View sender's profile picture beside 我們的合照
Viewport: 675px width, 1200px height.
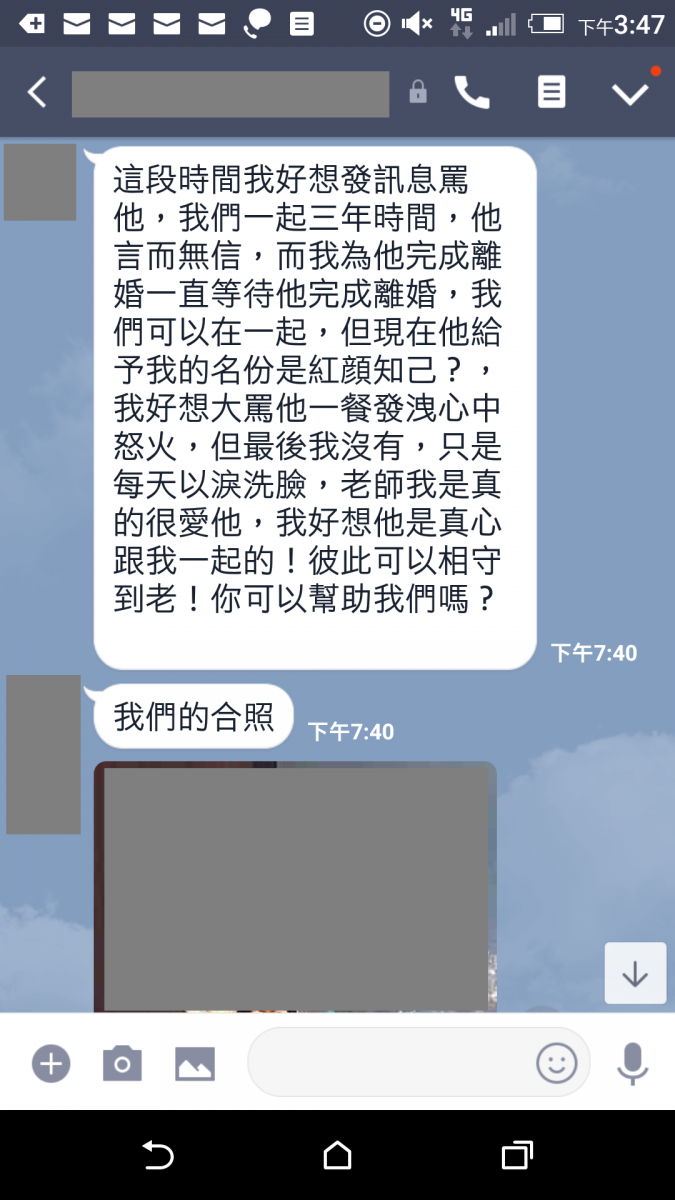click(x=43, y=754)
